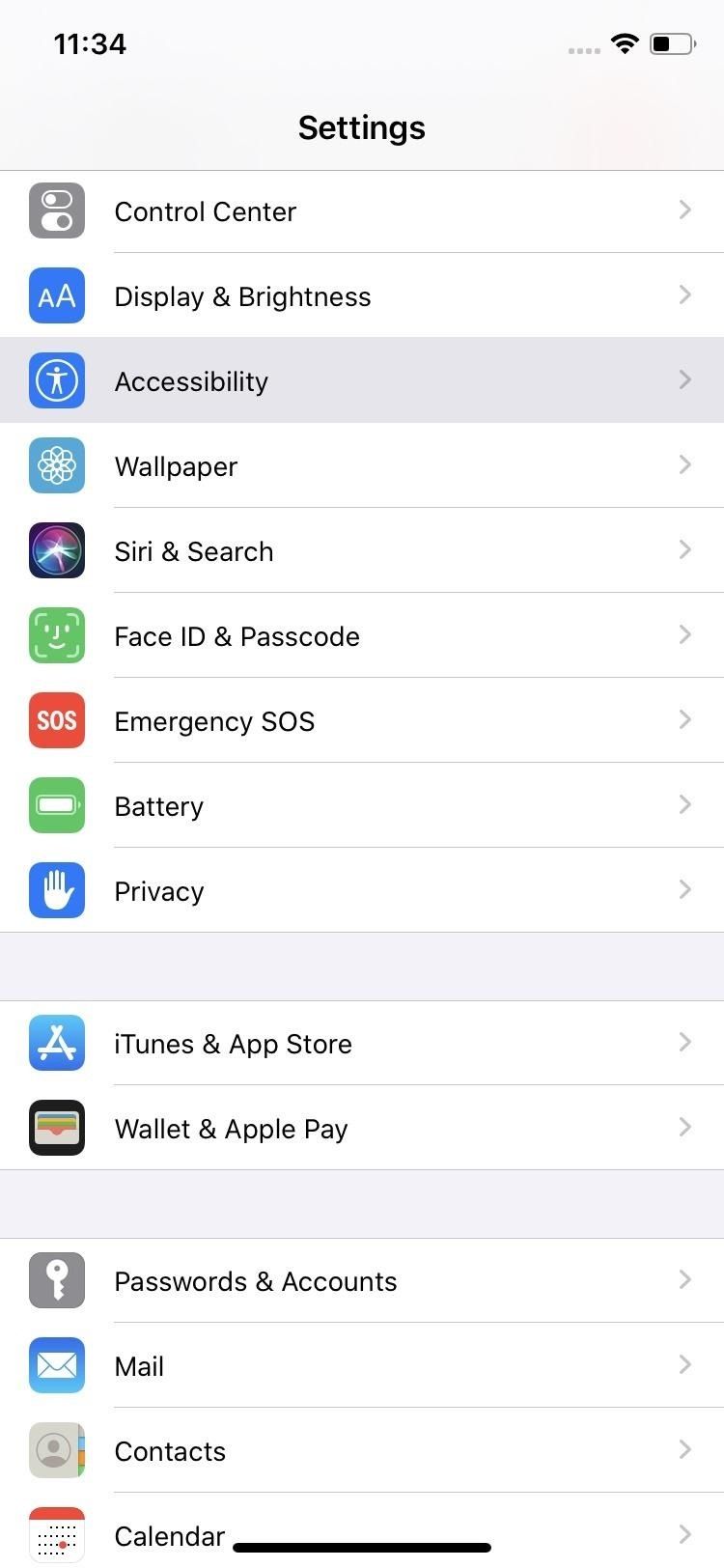Screen dimensions: 724x1568
Task: Select the Privacy hand icon
Action: [57, 890]
